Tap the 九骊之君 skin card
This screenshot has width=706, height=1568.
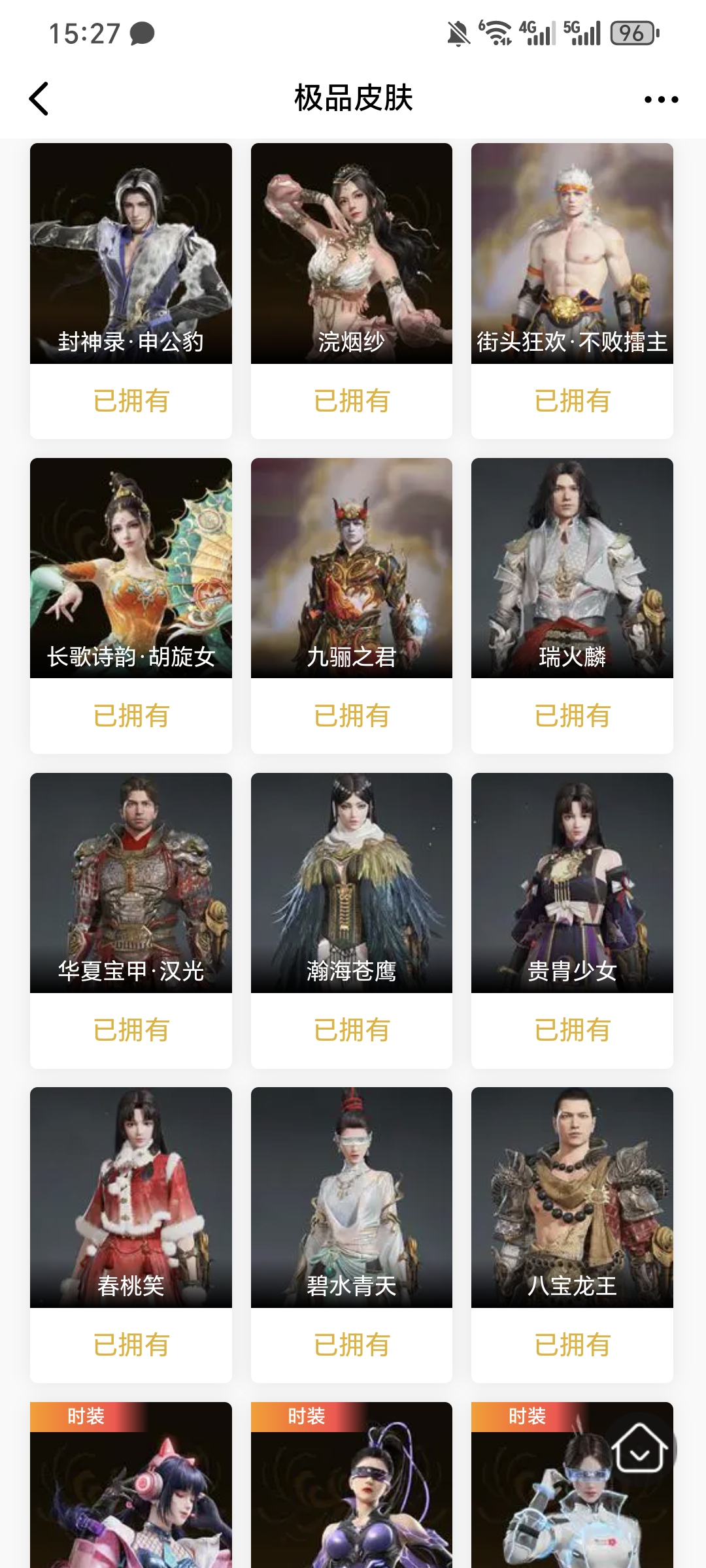[352, 568]
